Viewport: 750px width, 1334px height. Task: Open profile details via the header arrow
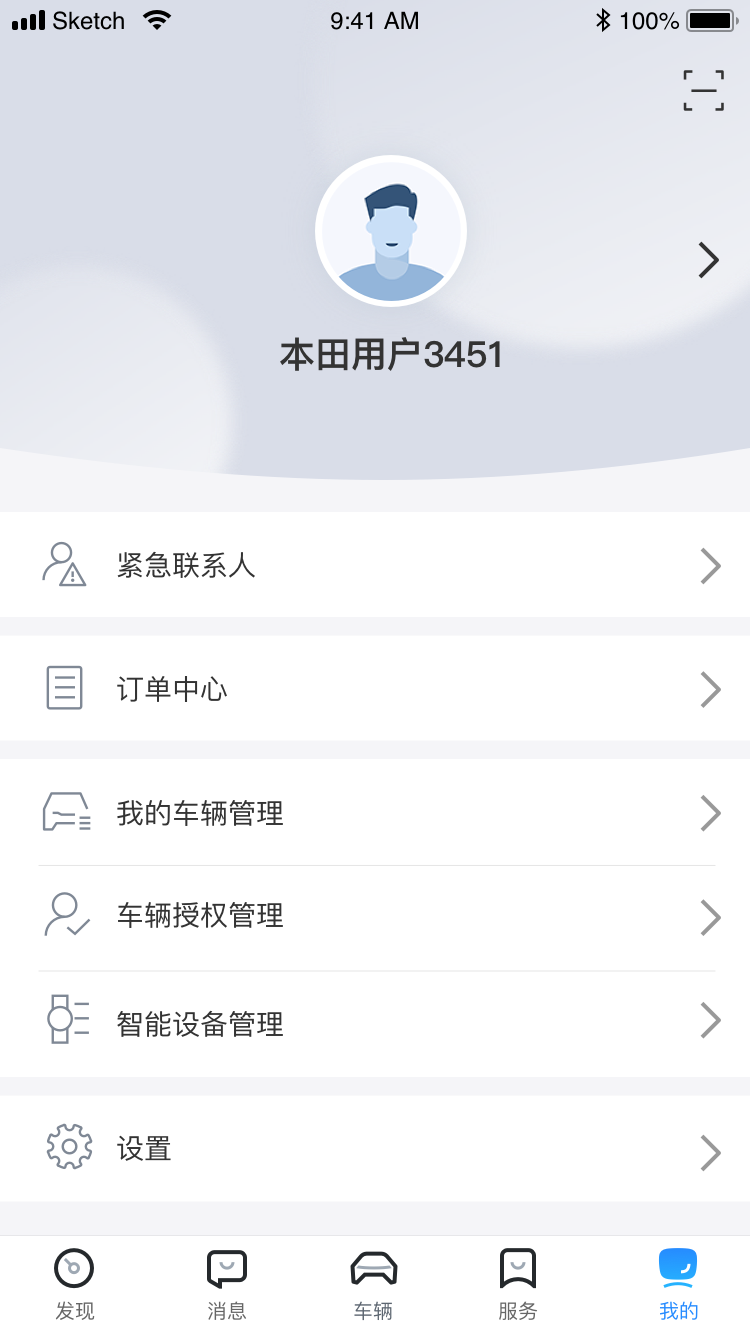[x=708, y=260]
